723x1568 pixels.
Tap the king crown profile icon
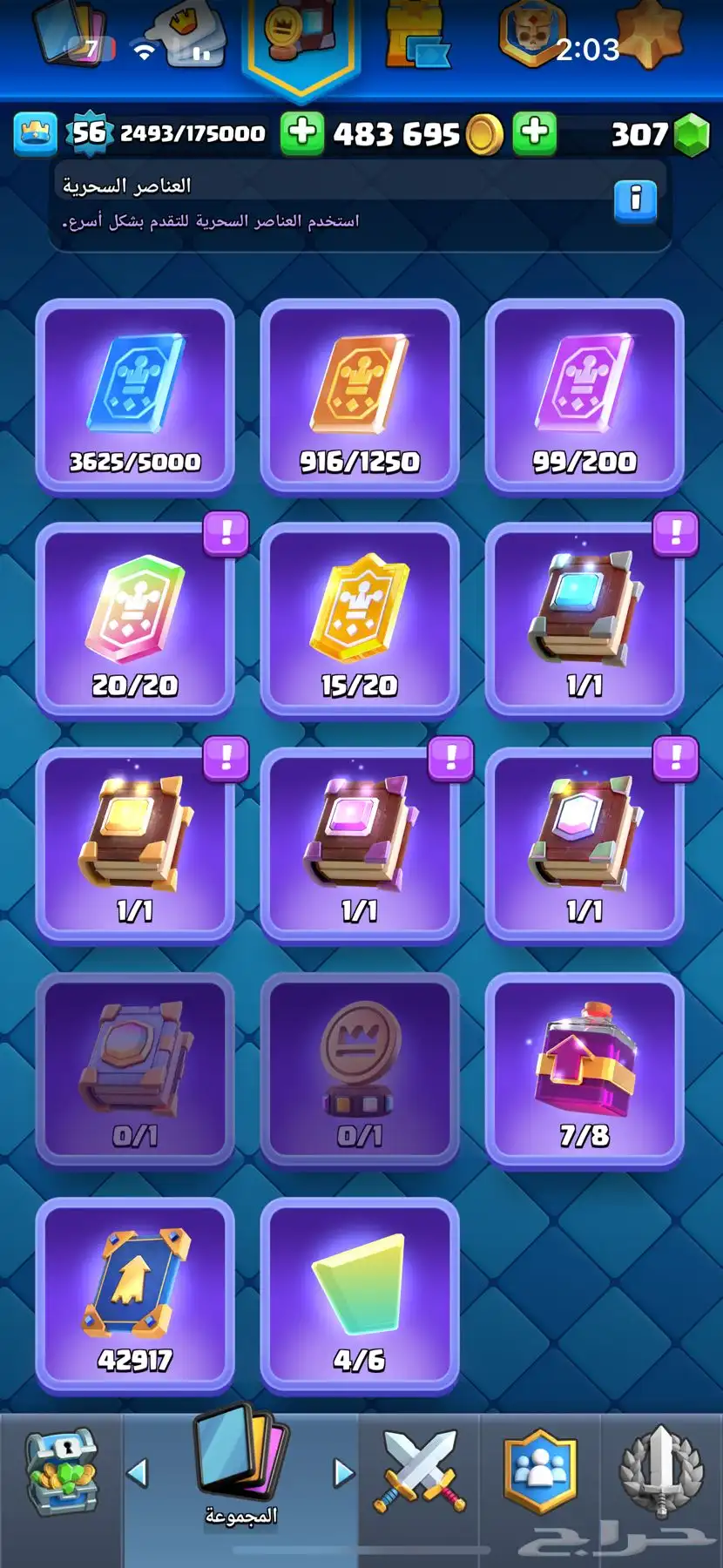[36, 133]
